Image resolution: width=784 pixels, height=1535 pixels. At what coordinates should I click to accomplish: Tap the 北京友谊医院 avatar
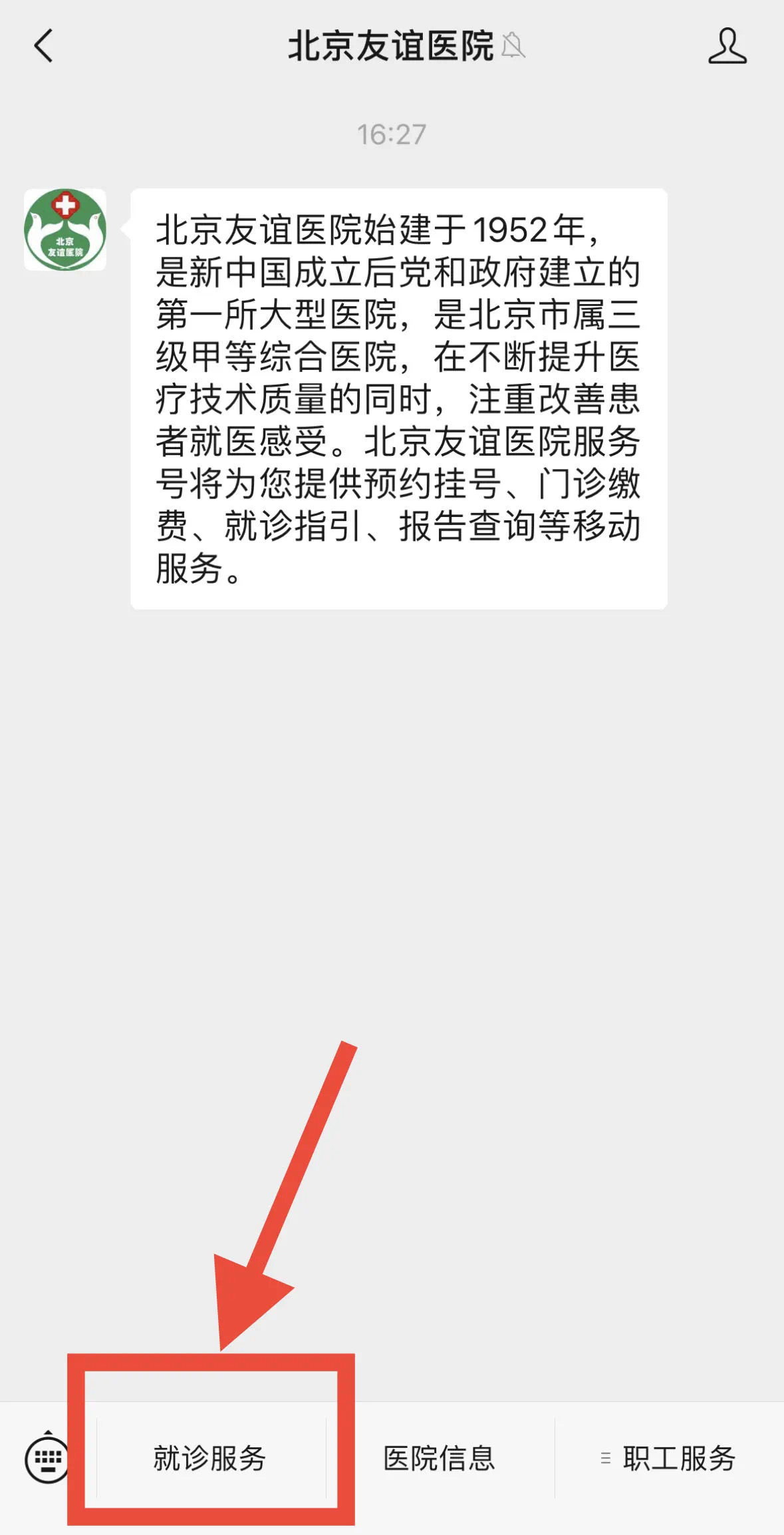tap(65, 230)
